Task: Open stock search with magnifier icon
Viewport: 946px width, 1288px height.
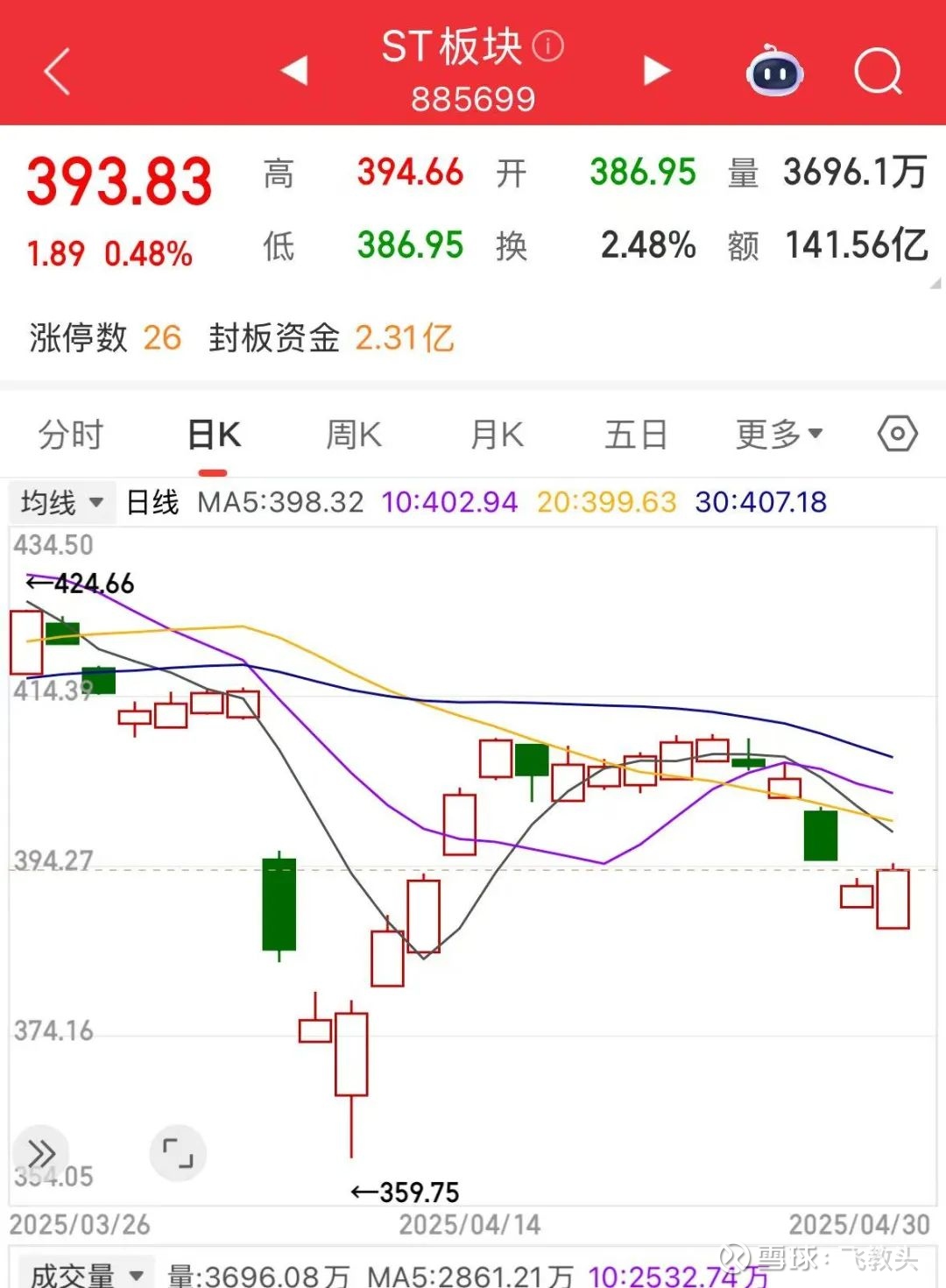Action: coord(879,72)
